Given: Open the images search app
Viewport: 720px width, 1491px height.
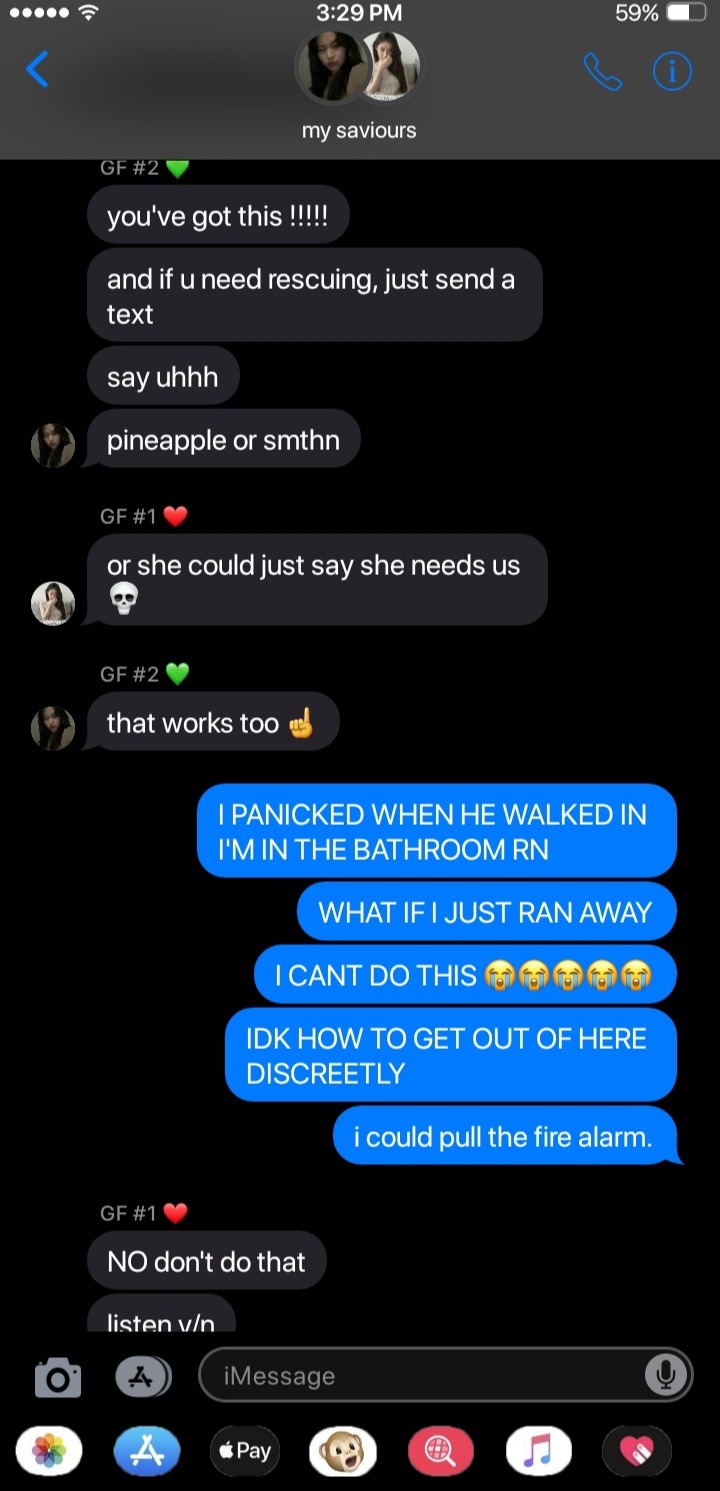Looking at the screenshot, I should [x=440, y=1451].
